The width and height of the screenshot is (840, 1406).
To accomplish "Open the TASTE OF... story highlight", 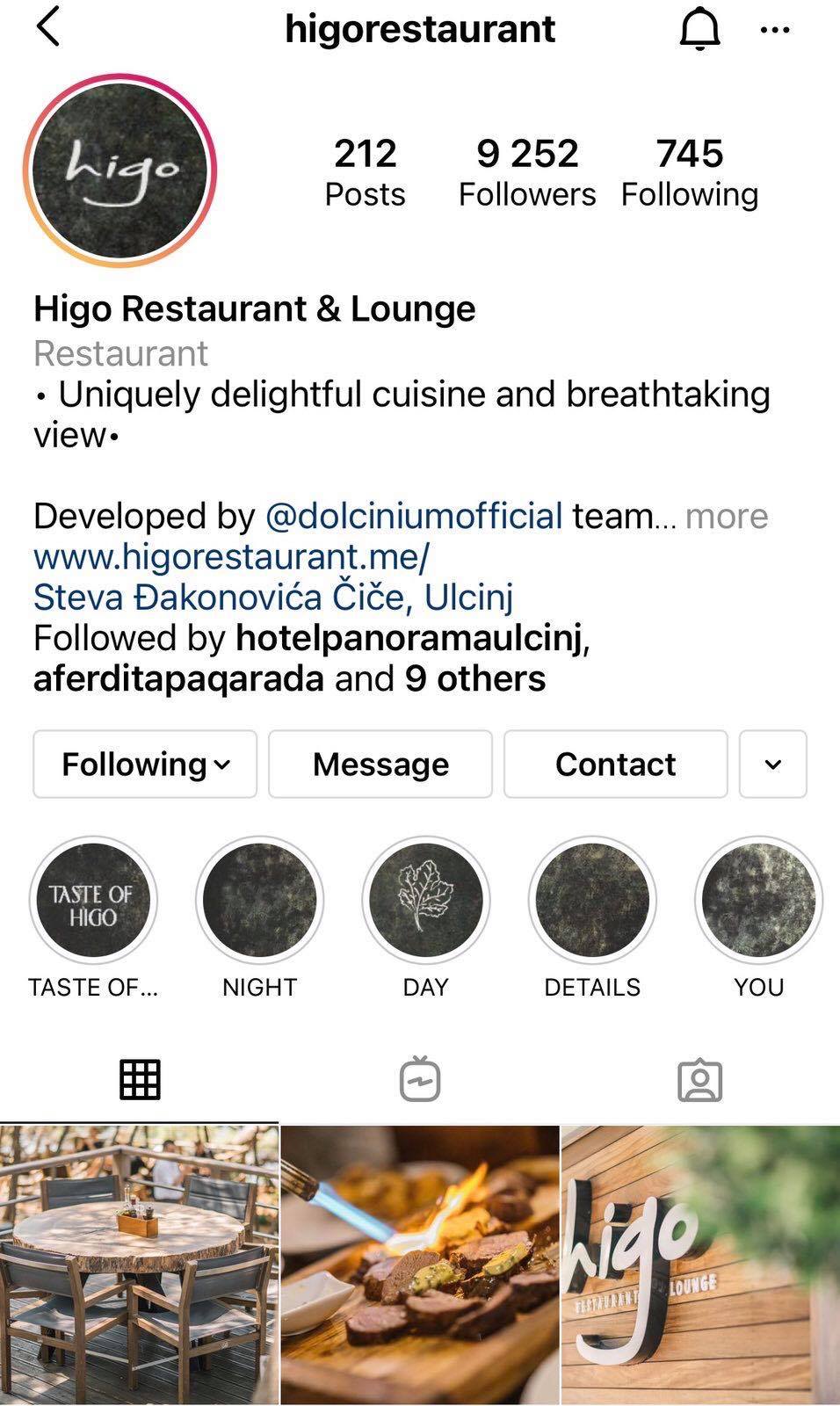I will 93,901.
